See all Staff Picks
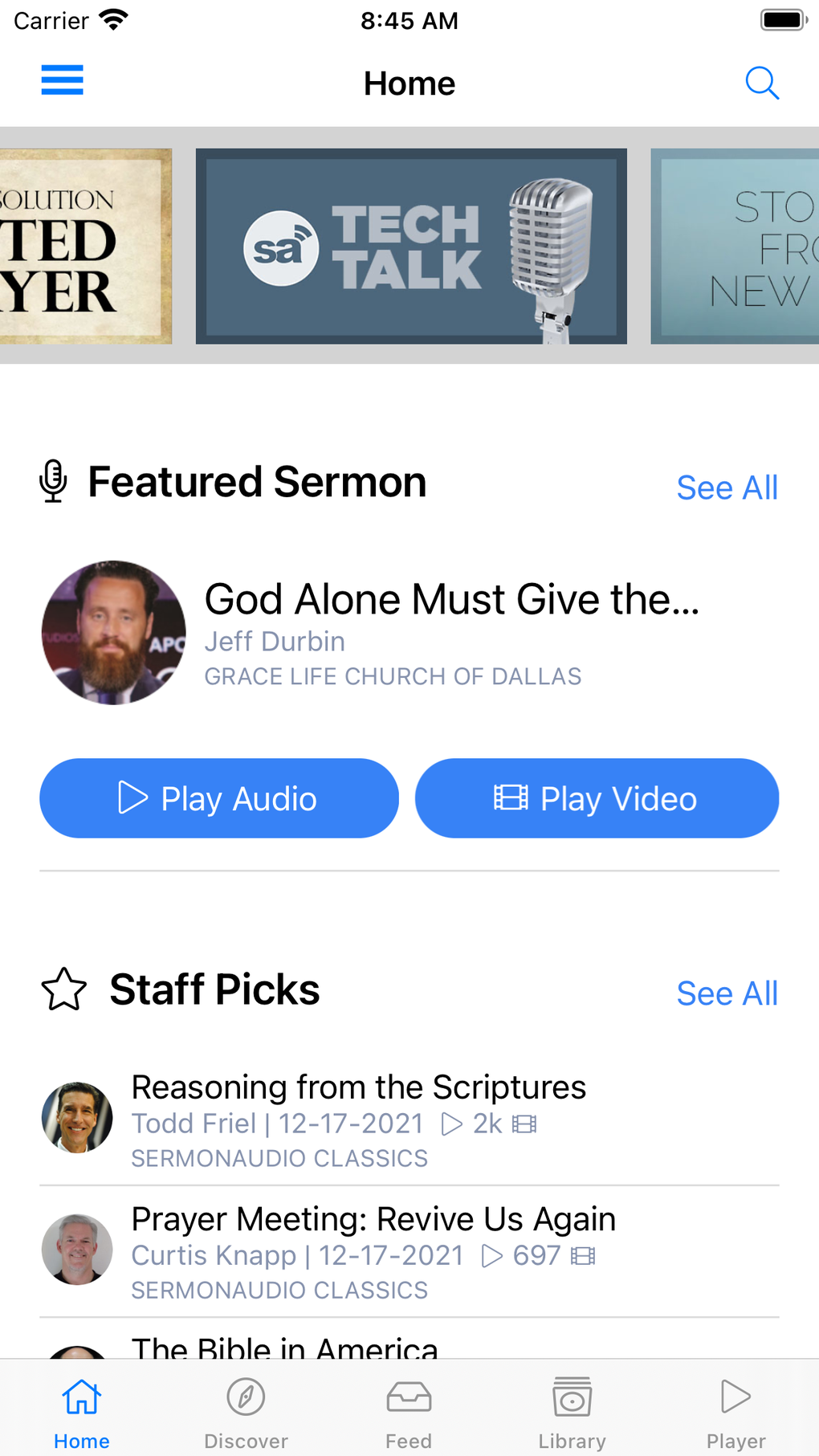 pos(727,993)
